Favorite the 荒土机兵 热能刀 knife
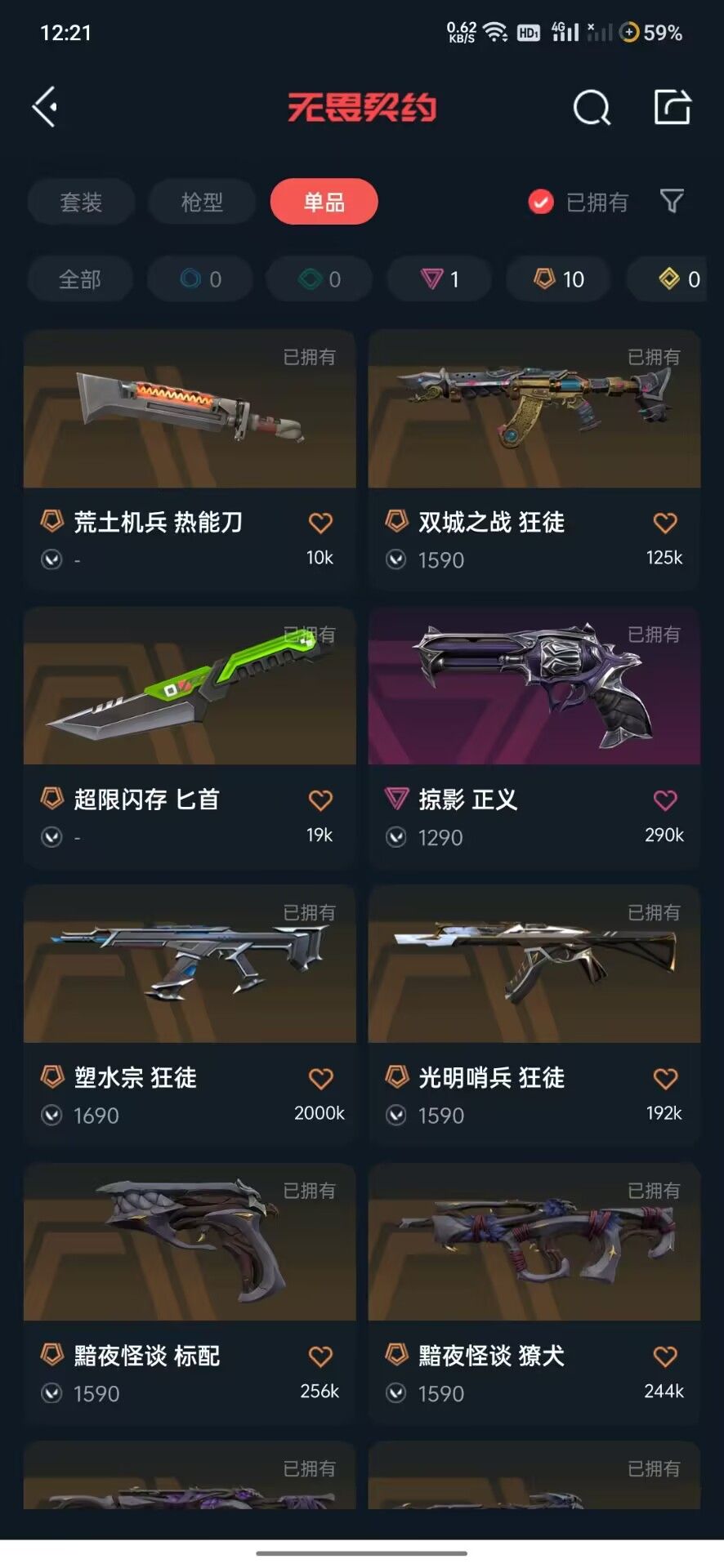 [320, 523]
